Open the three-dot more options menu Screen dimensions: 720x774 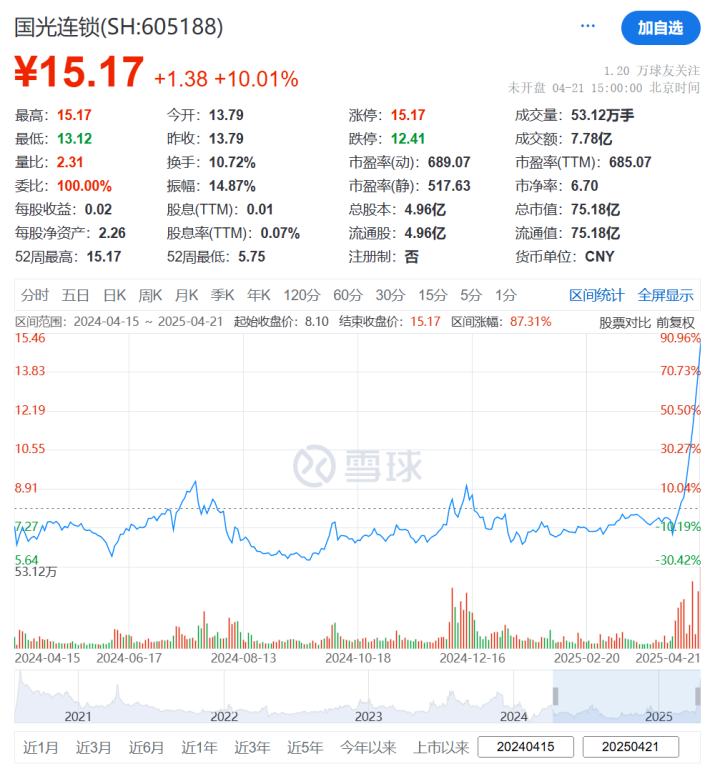(588, 27)
